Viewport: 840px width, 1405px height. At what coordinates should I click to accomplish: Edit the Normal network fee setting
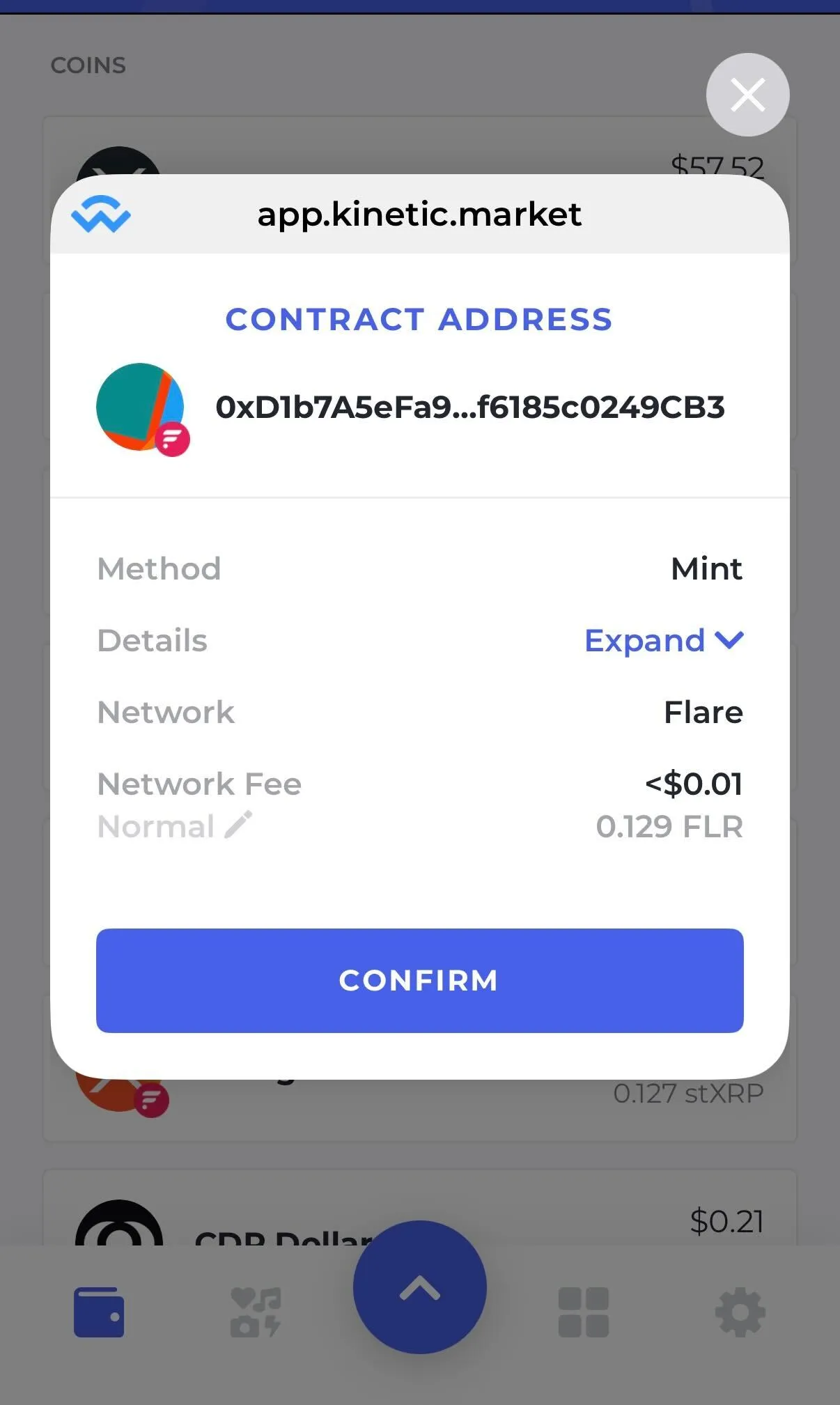[x=238, y=825]
